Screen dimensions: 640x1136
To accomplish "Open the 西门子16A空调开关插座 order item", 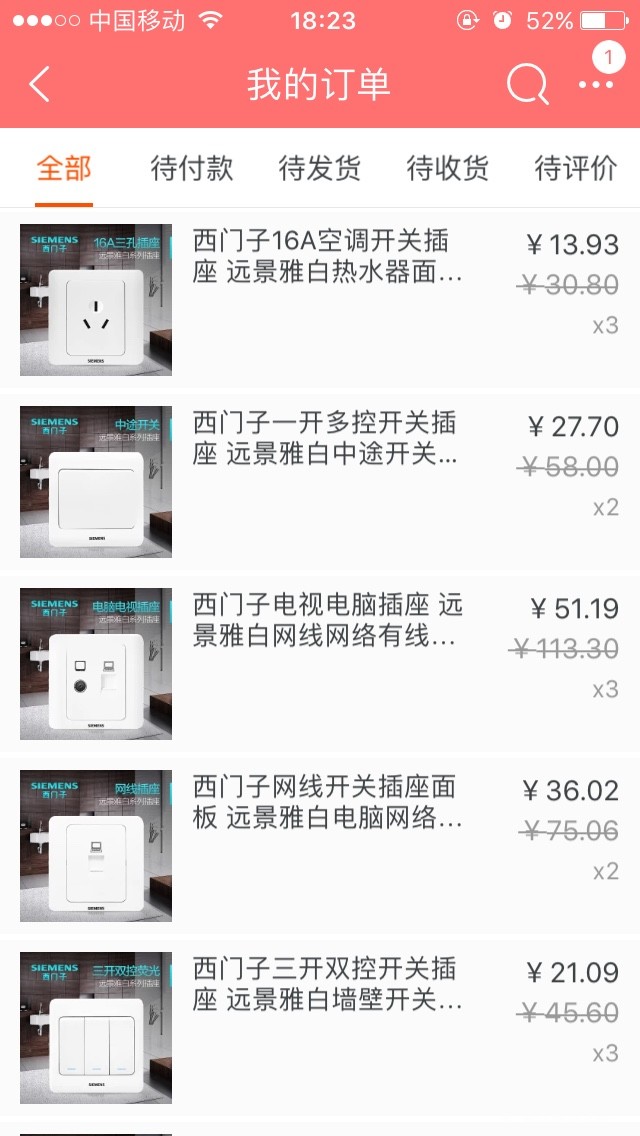I will 320,299.
